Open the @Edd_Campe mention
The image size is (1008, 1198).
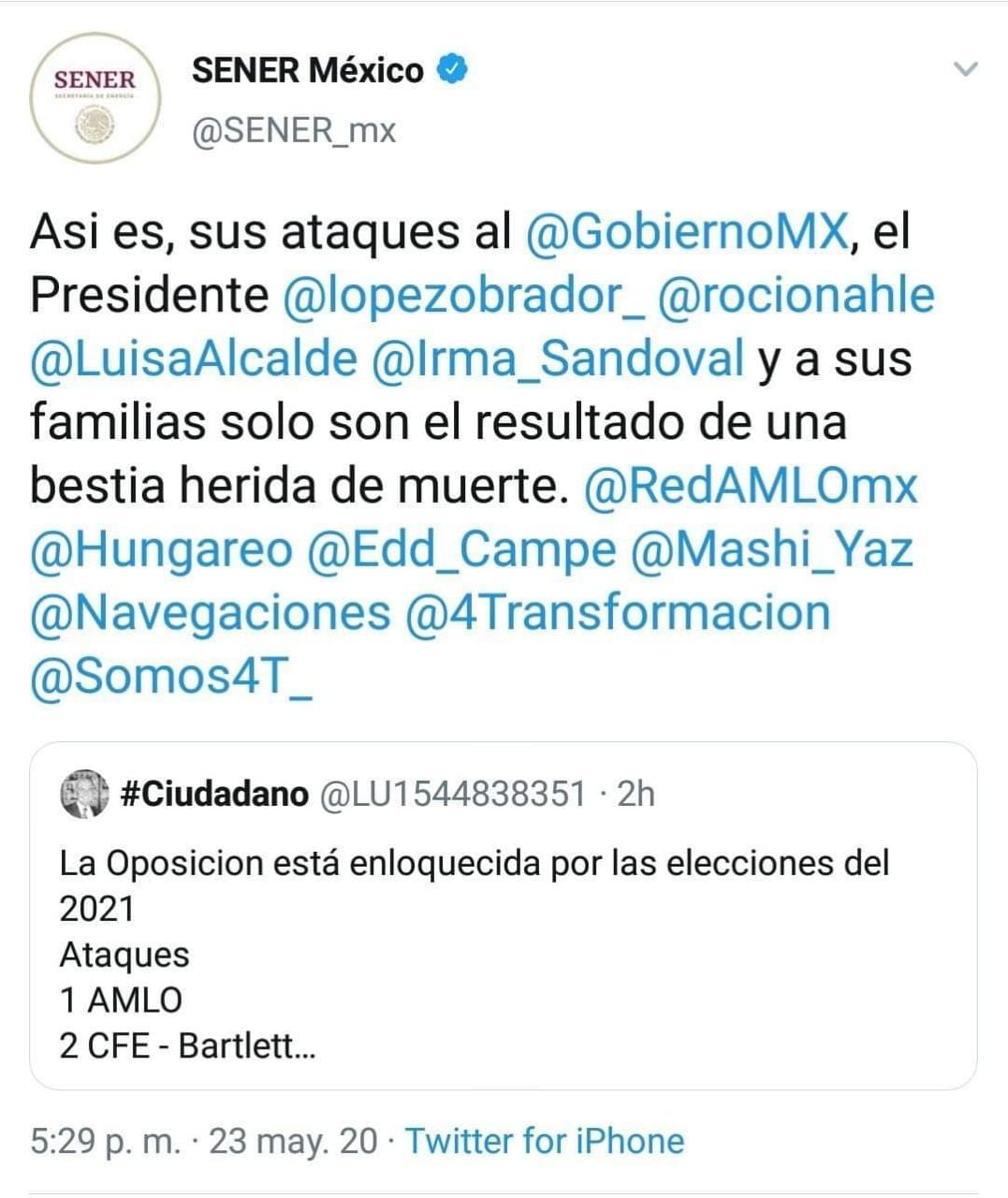coord(461,549)
